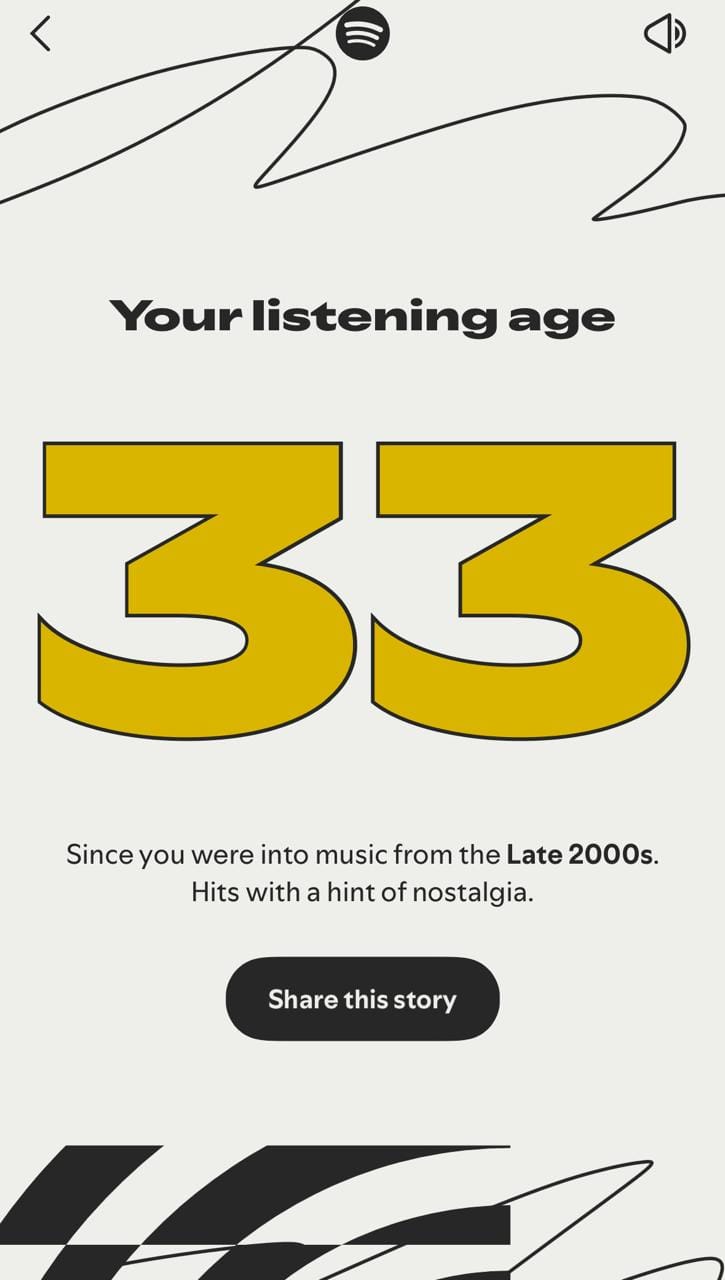Go back using the top-left arrow
This screenshot has width=725, height=1280.
(40, 34)
